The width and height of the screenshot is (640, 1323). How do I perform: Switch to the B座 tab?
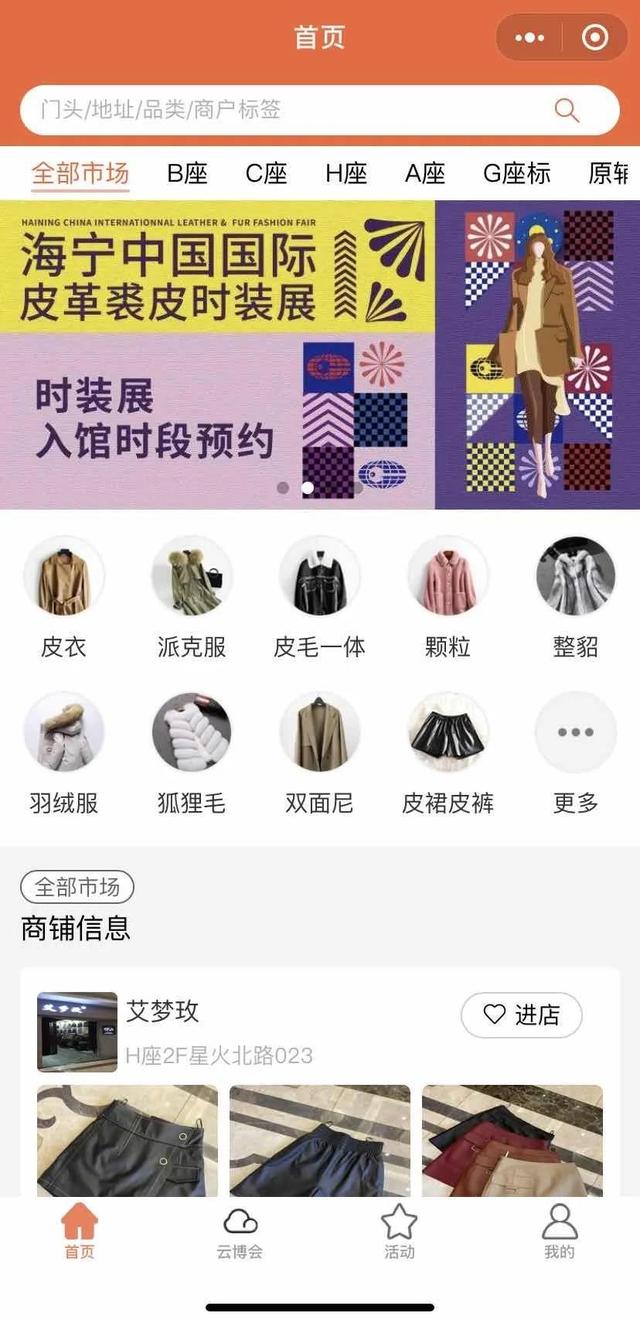(x=187, y=173)
